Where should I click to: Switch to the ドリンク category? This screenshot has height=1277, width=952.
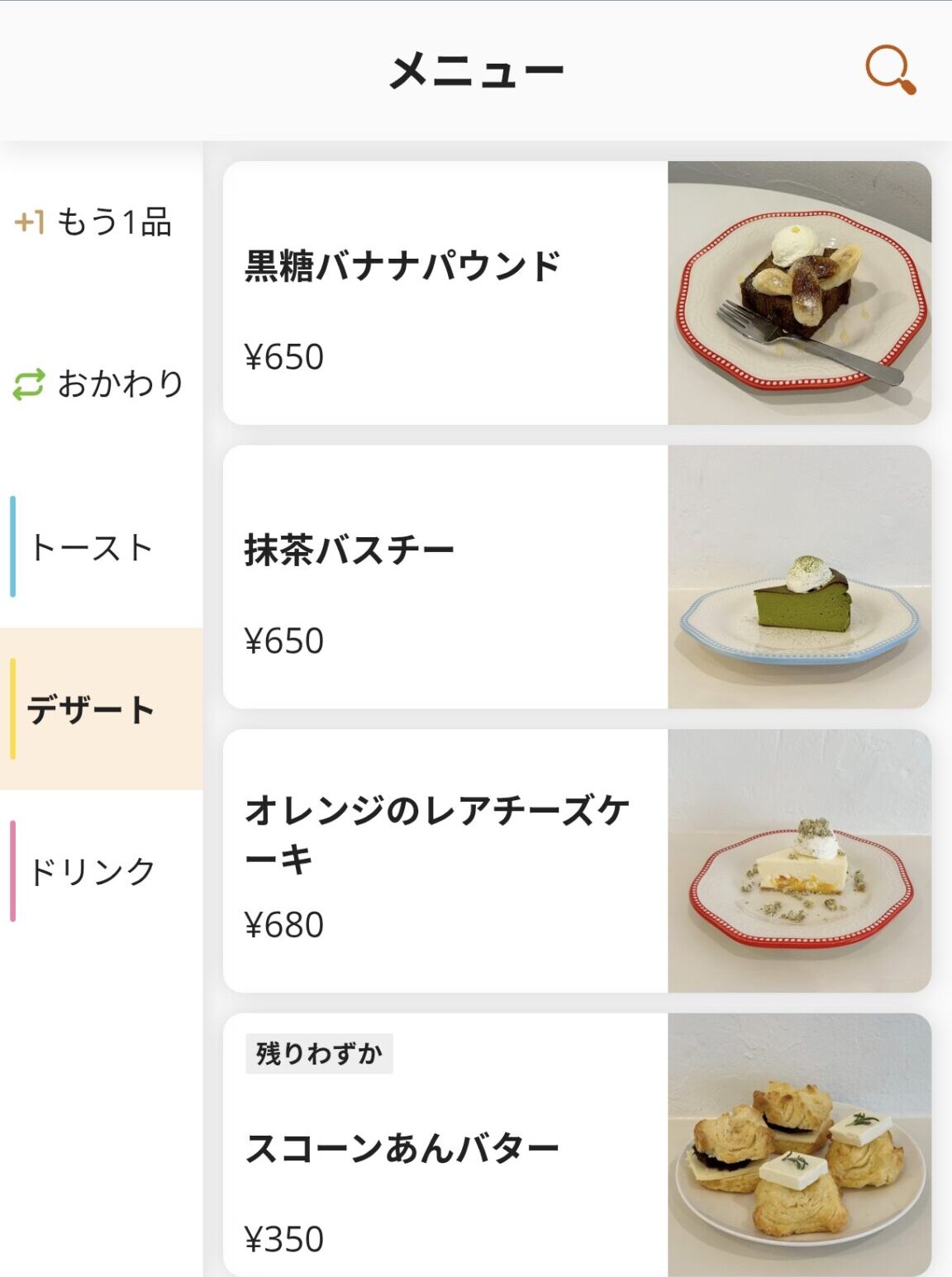click(93, 871)
